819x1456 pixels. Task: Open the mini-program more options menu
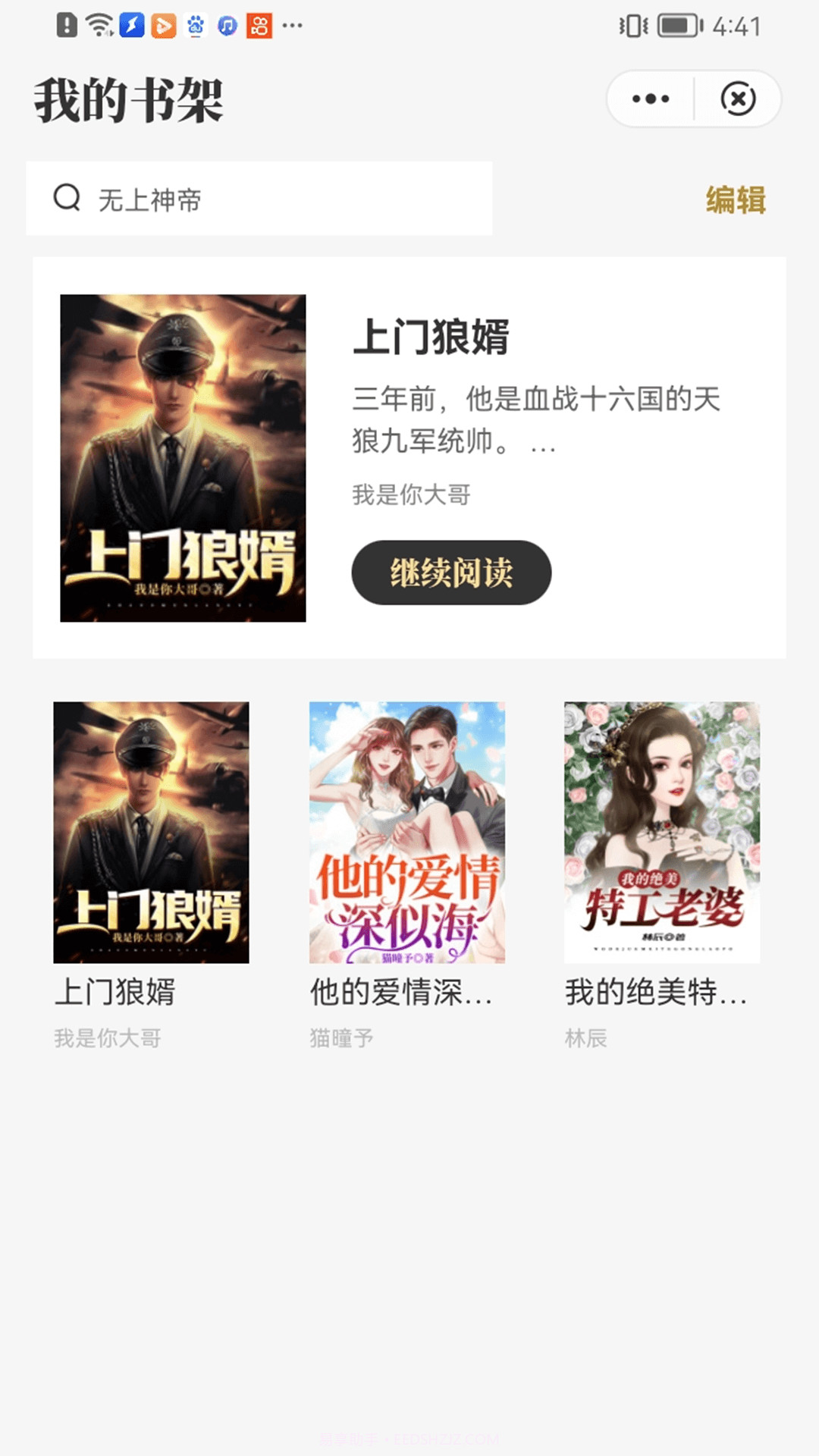(x=648, y=99)
